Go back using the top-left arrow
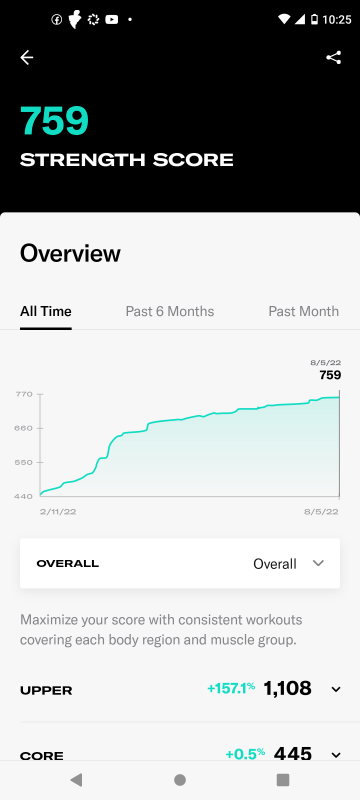The width and height of the screenshot is (360, 800). (27, 58)
